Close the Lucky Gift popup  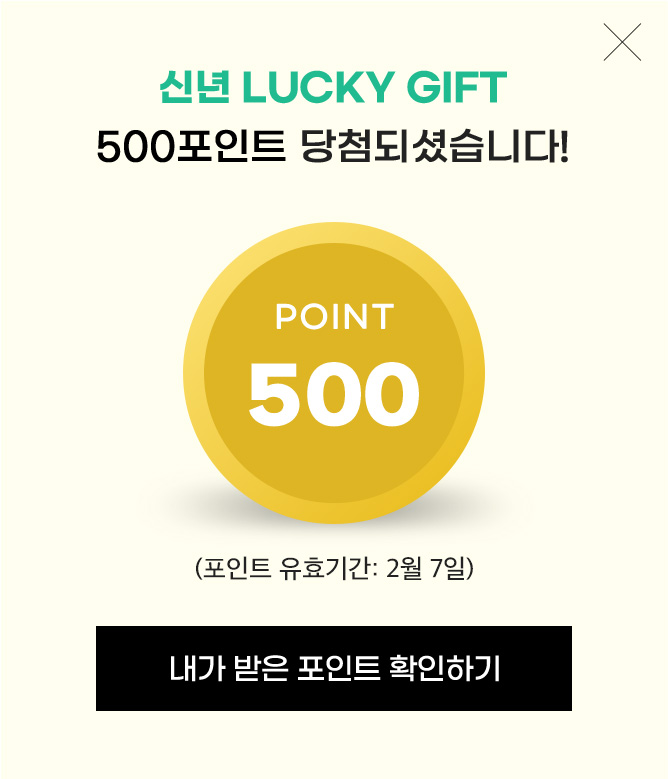click(622, 42)
